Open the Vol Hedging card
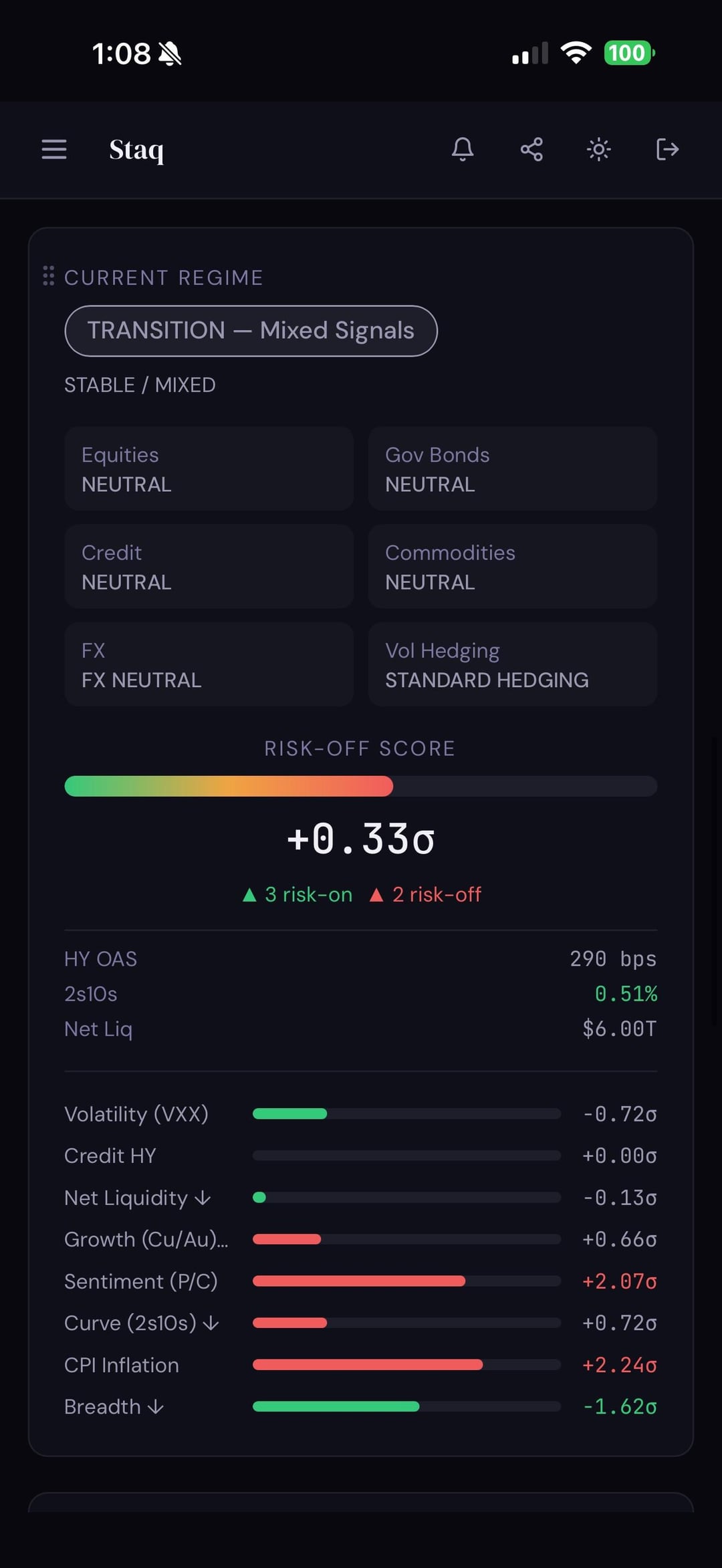This screenshot has width=722, height=1568. (512, 664)
